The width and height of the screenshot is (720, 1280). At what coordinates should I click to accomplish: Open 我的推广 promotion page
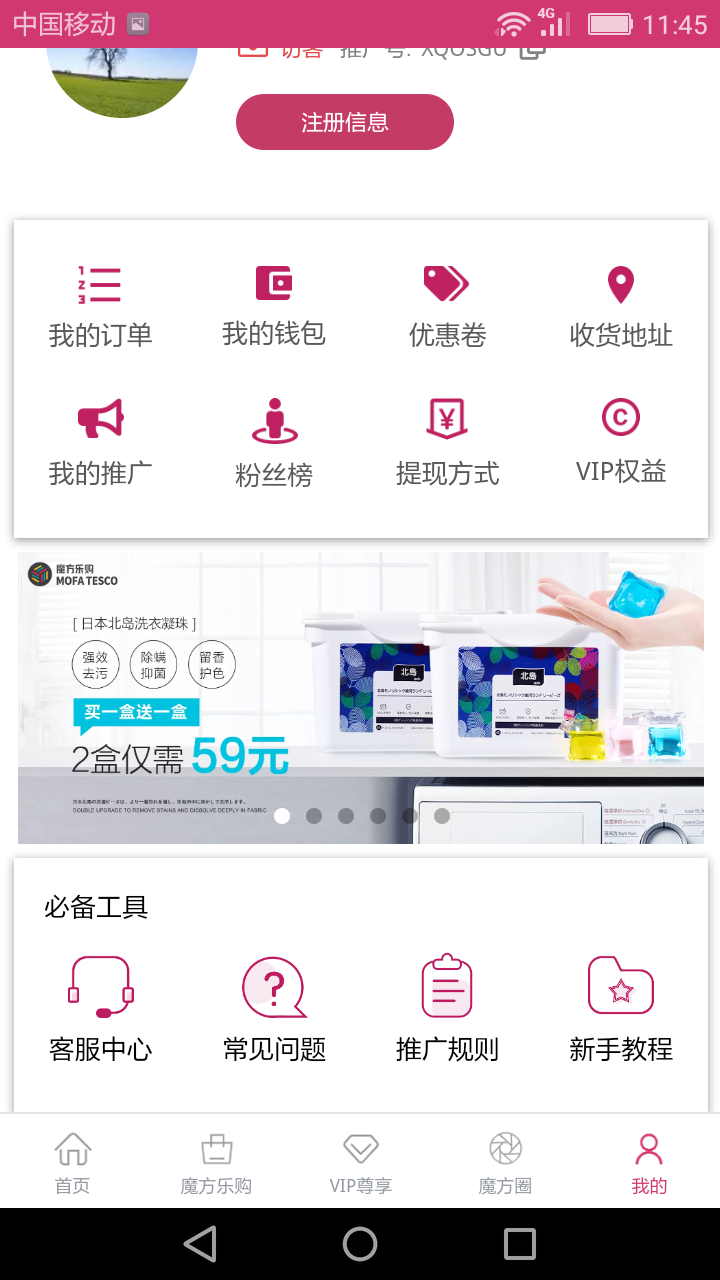pyautogui.click(x=100, y=442)
